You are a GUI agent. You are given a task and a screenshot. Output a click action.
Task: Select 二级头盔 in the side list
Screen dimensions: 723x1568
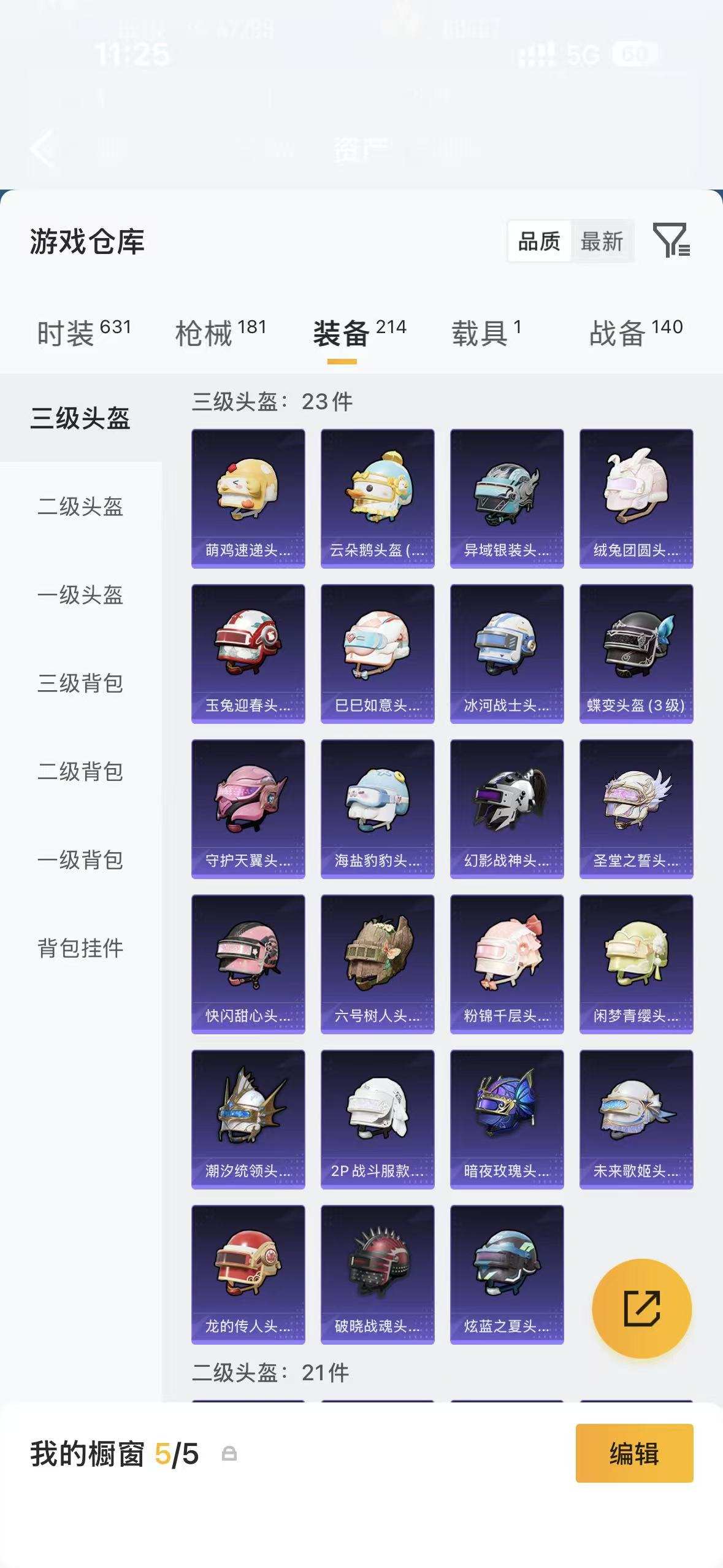[x=80, y=507]
